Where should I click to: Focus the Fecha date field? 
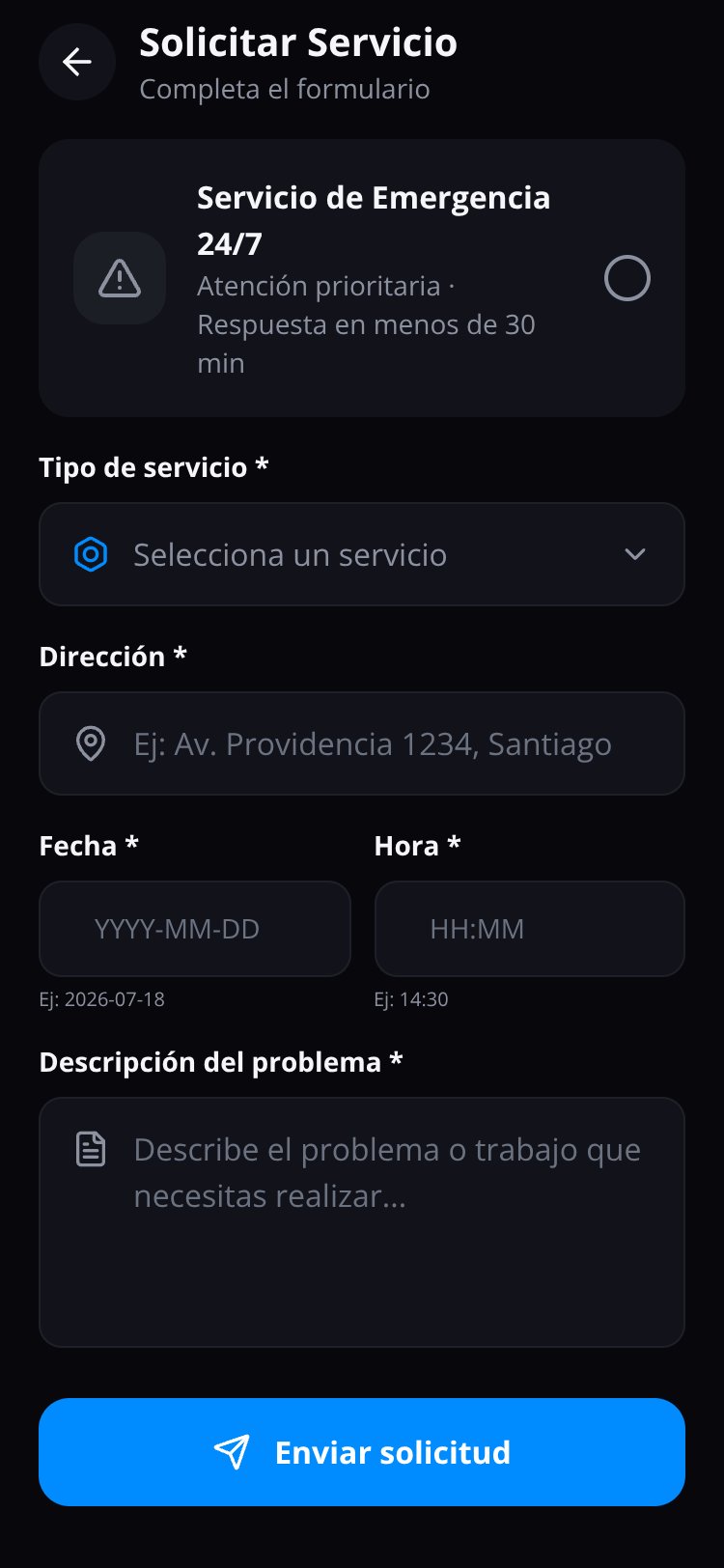tap(195, 929)
